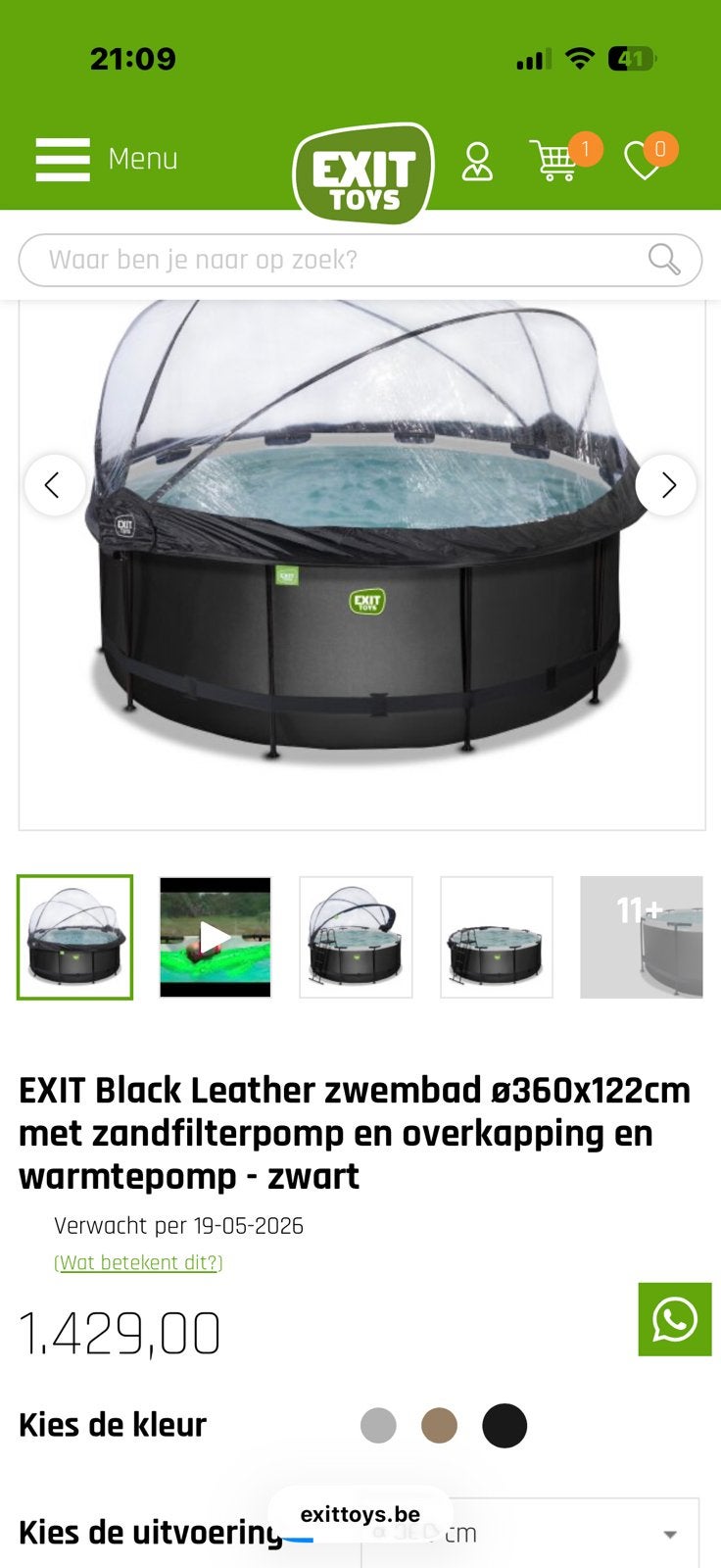Open the 11+ more images tile
Screen dimensions: 721x1568
[642, 938]
